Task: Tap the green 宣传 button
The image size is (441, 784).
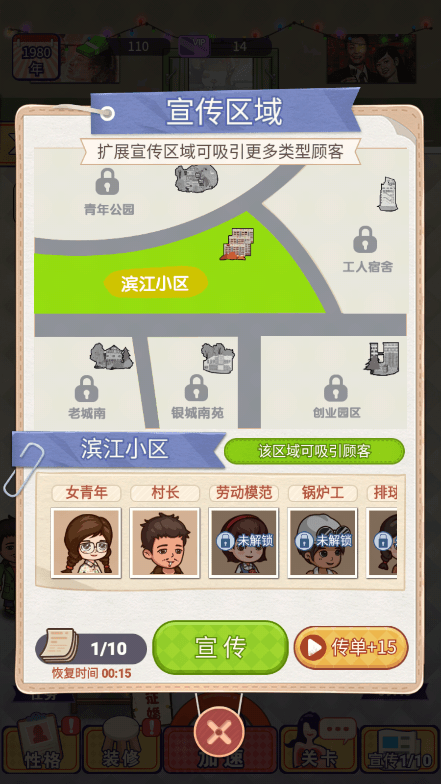Action: 220,648
